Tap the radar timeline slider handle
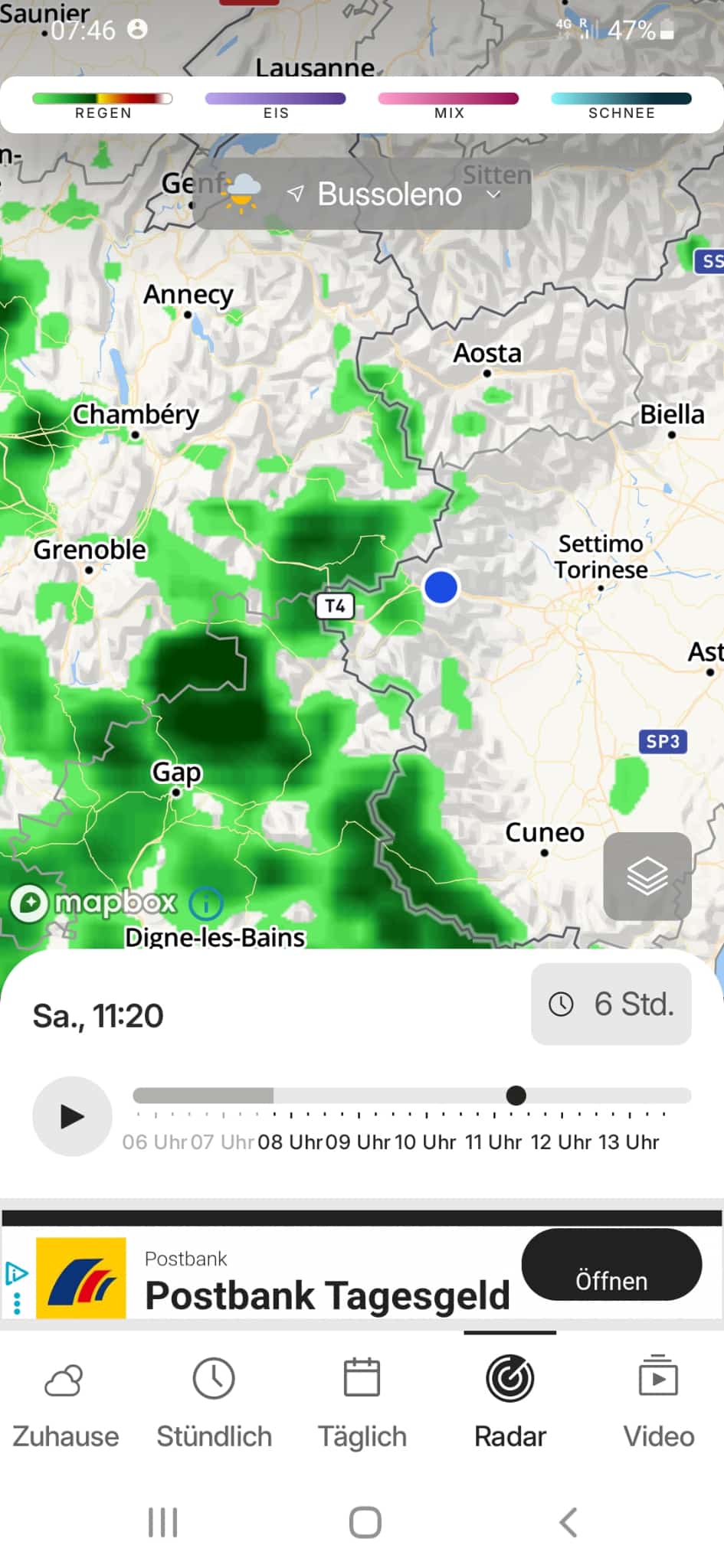Screen dimensions: 724x1568 (x=516, y=1096)
